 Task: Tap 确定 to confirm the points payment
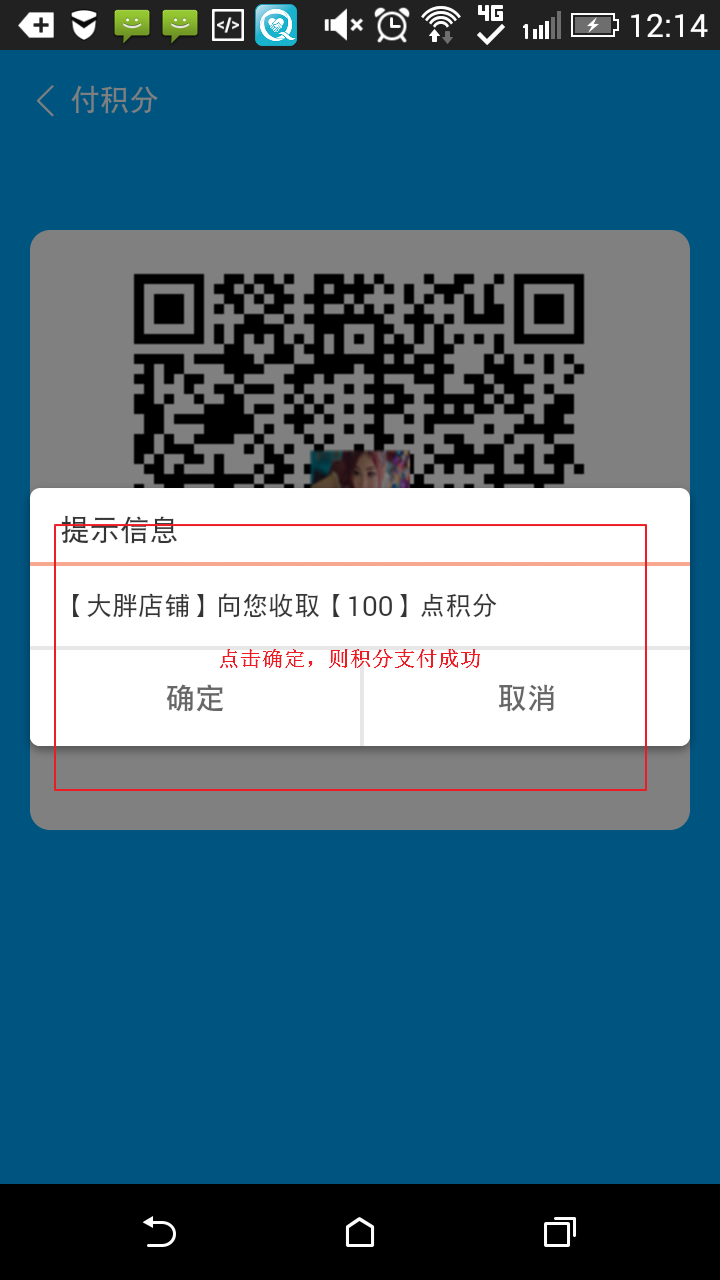(x=195, y=698)
